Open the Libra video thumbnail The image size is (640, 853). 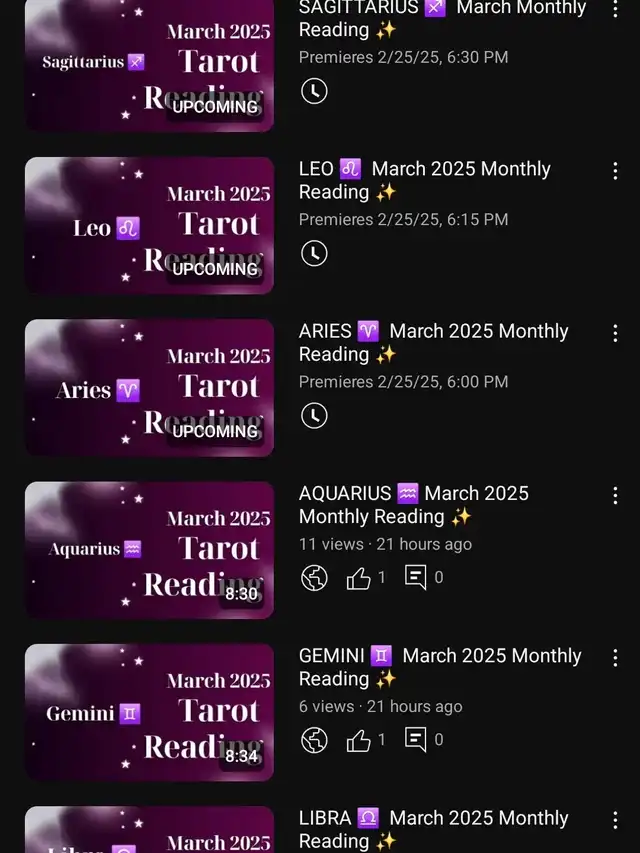(x=149, y=832)
